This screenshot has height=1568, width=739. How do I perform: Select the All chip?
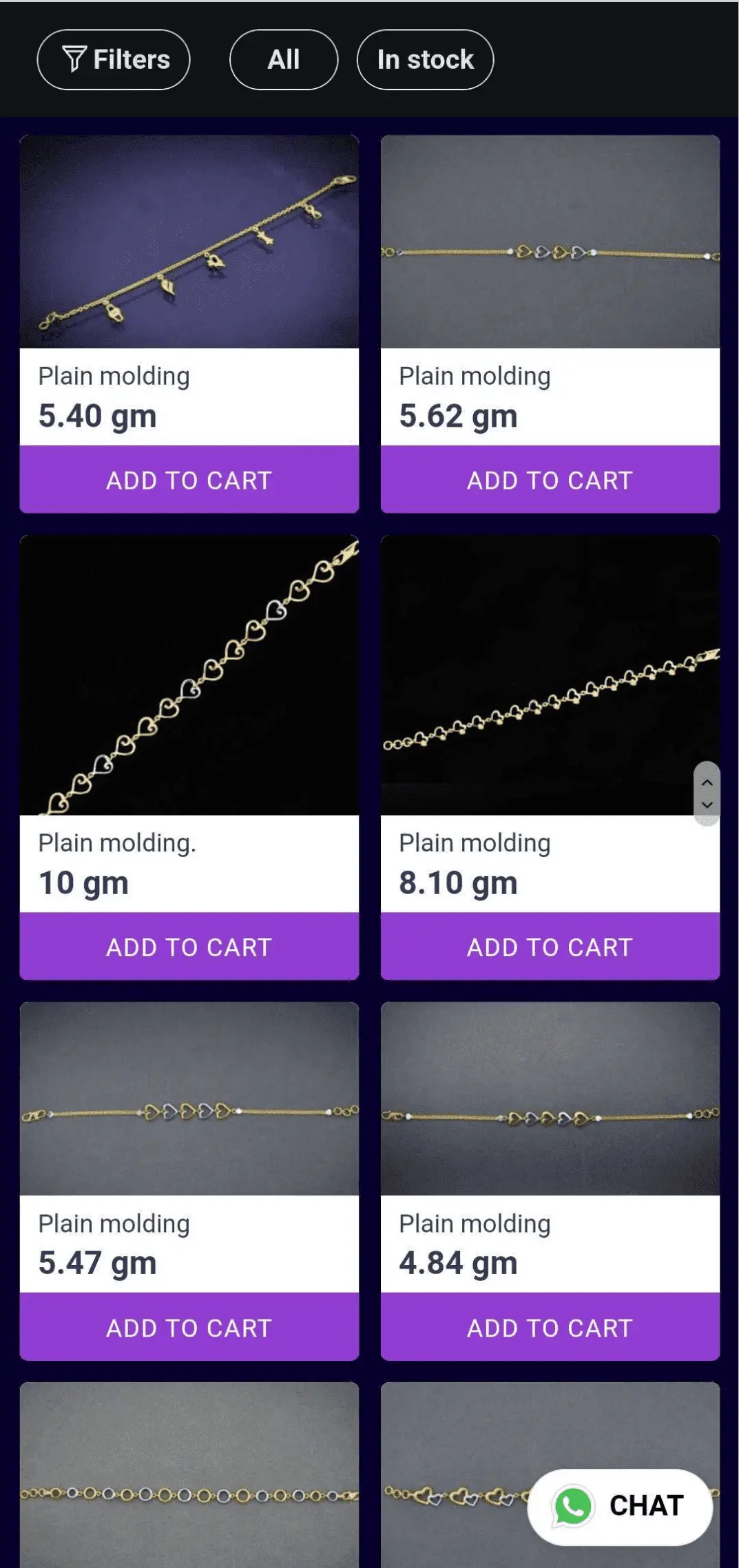[283, 60]
